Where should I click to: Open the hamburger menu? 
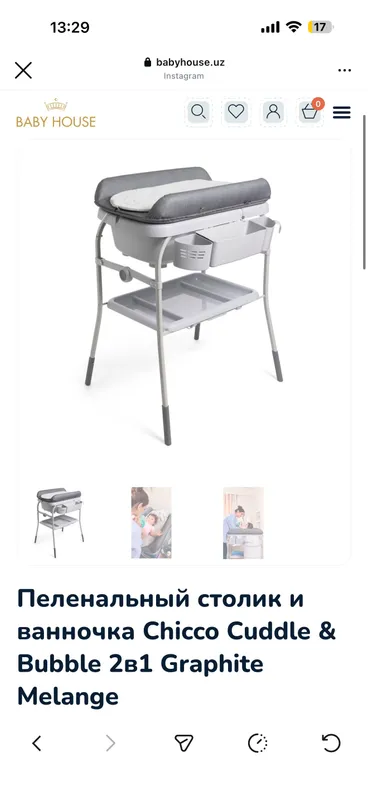point(342,112)
